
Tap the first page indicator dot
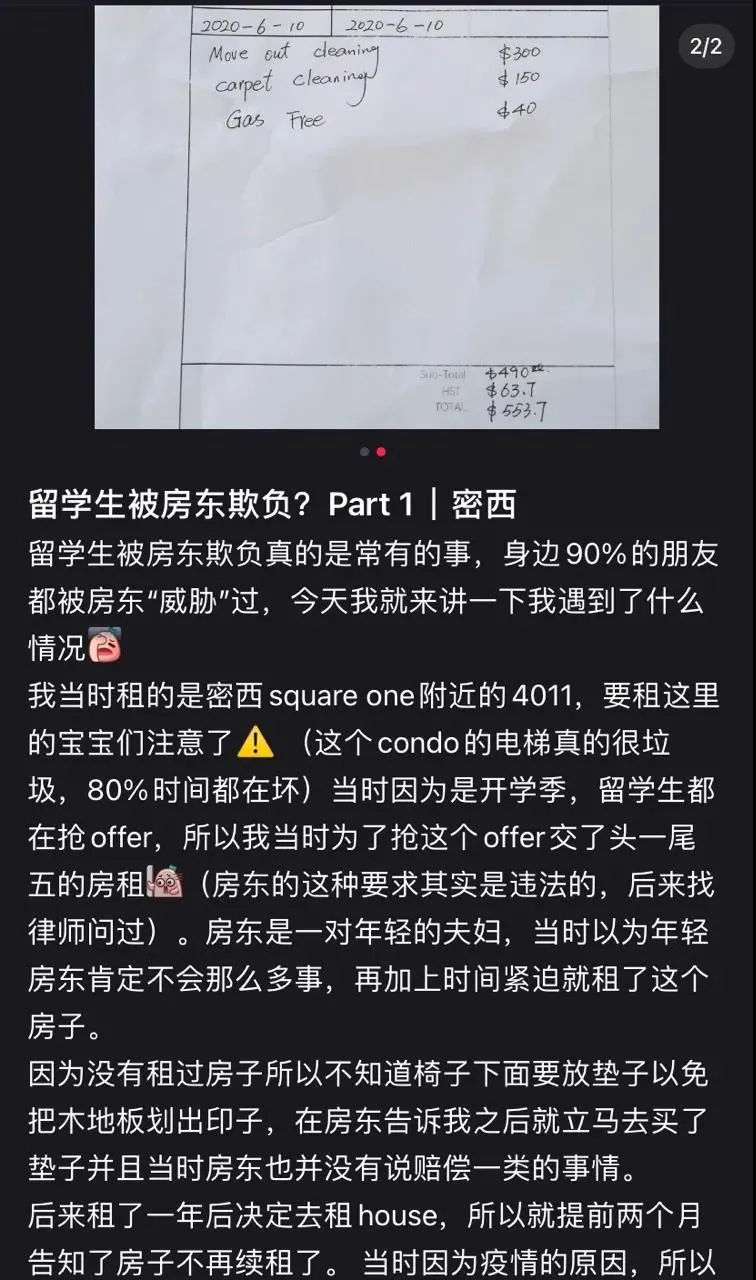pyautogui.click(x=366, y=452)
